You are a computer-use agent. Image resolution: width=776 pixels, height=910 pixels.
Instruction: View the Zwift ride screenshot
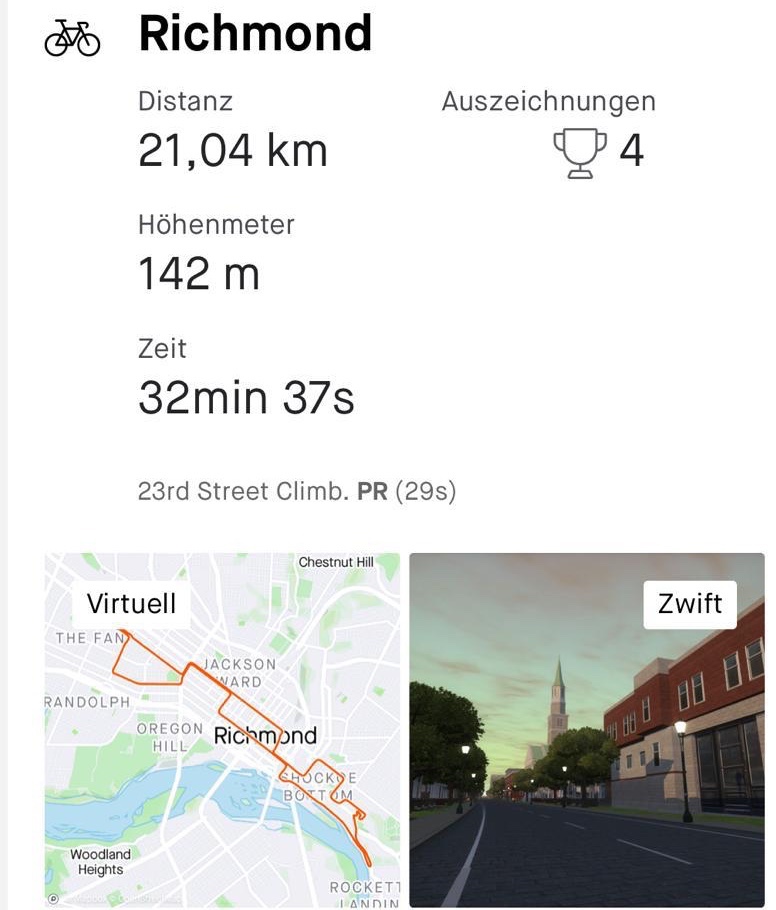click(x=587, y=730)
